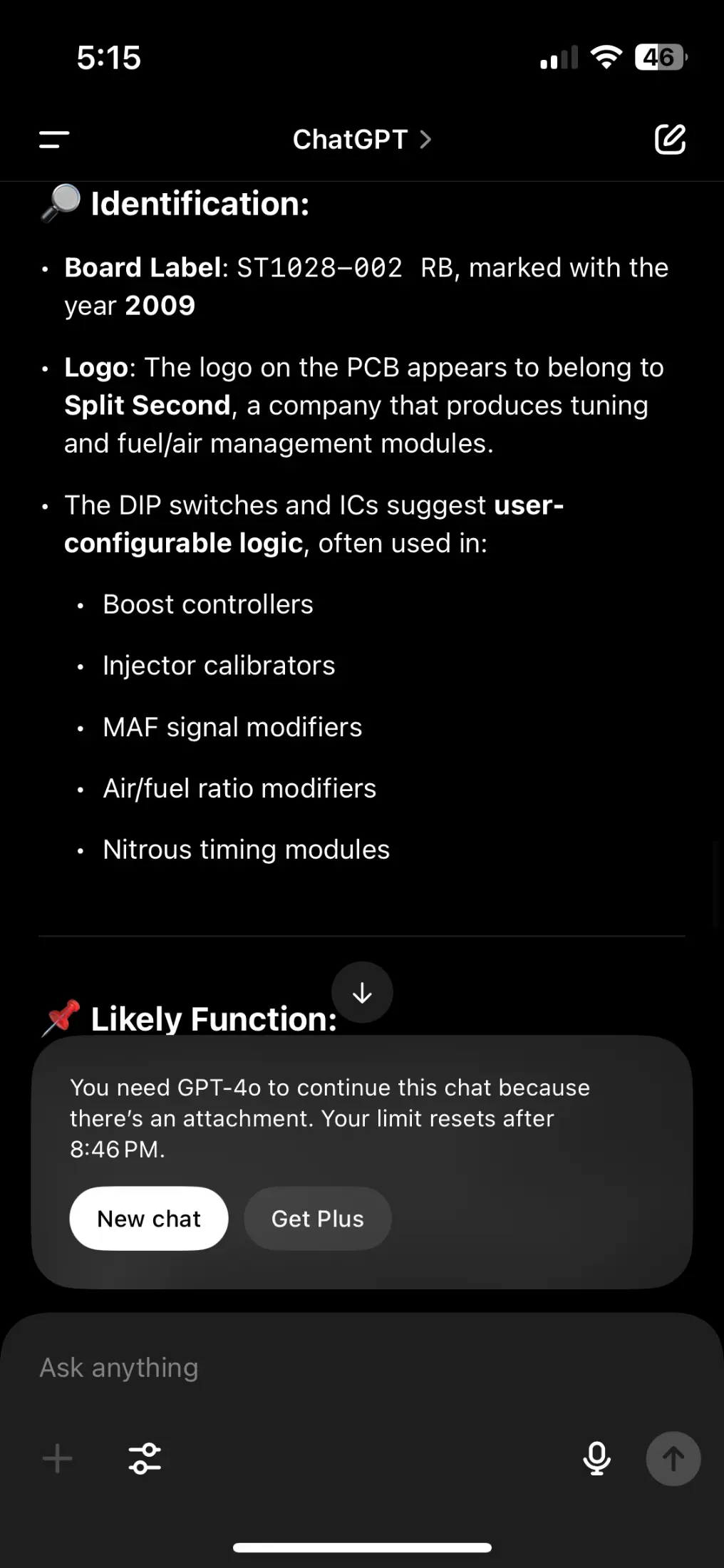Focus the Ask anything field
This screenshot has height=1568, width=724.
362,1368
